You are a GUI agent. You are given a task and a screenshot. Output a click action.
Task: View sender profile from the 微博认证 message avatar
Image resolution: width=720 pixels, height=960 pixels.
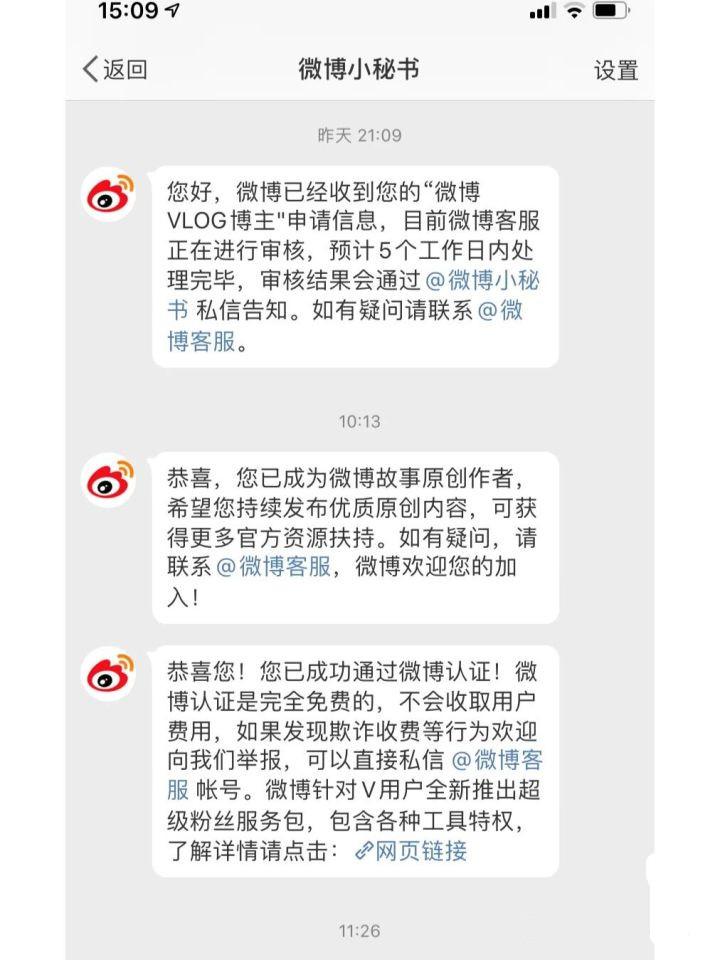[x=108, y=672]
